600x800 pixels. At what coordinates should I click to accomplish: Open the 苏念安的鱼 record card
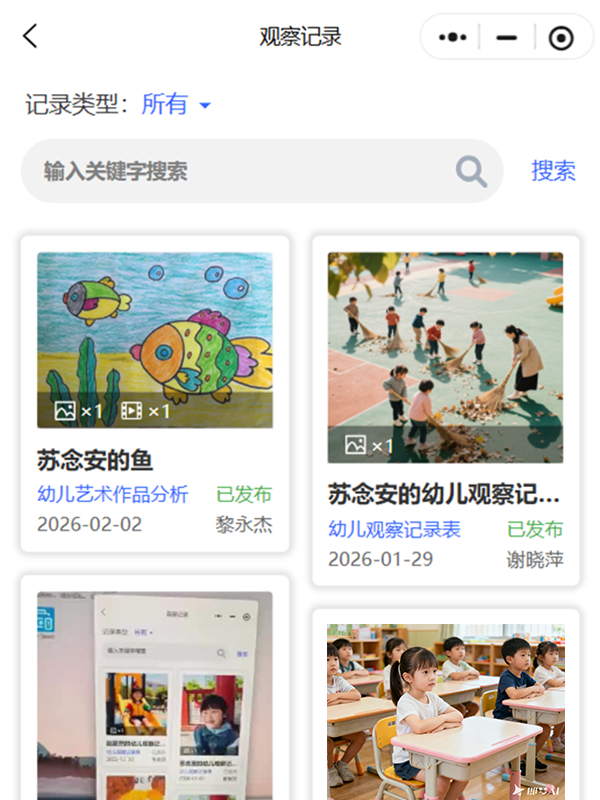click(x=155, y=392)
